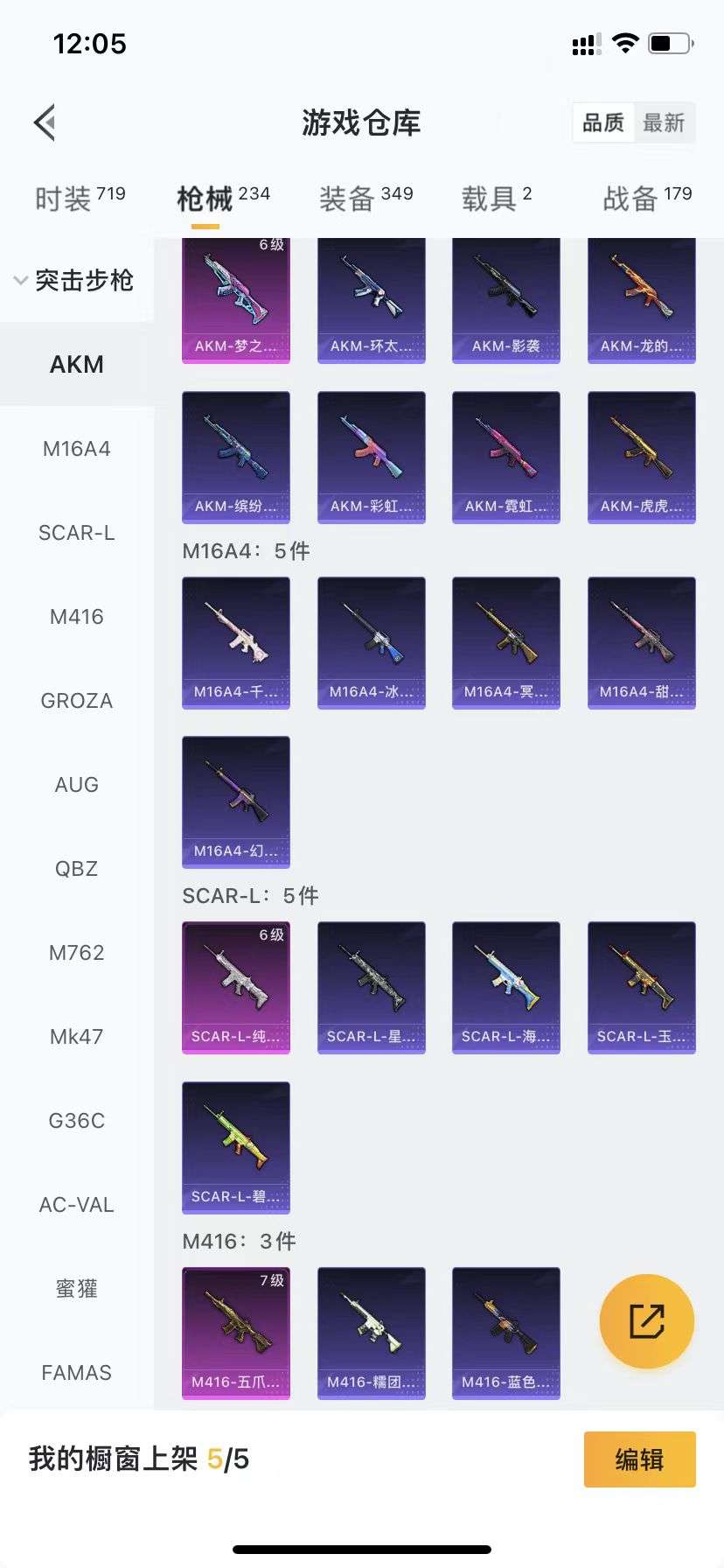
Task: Collapse the 突击步枪 category
Action: point(74,281)
